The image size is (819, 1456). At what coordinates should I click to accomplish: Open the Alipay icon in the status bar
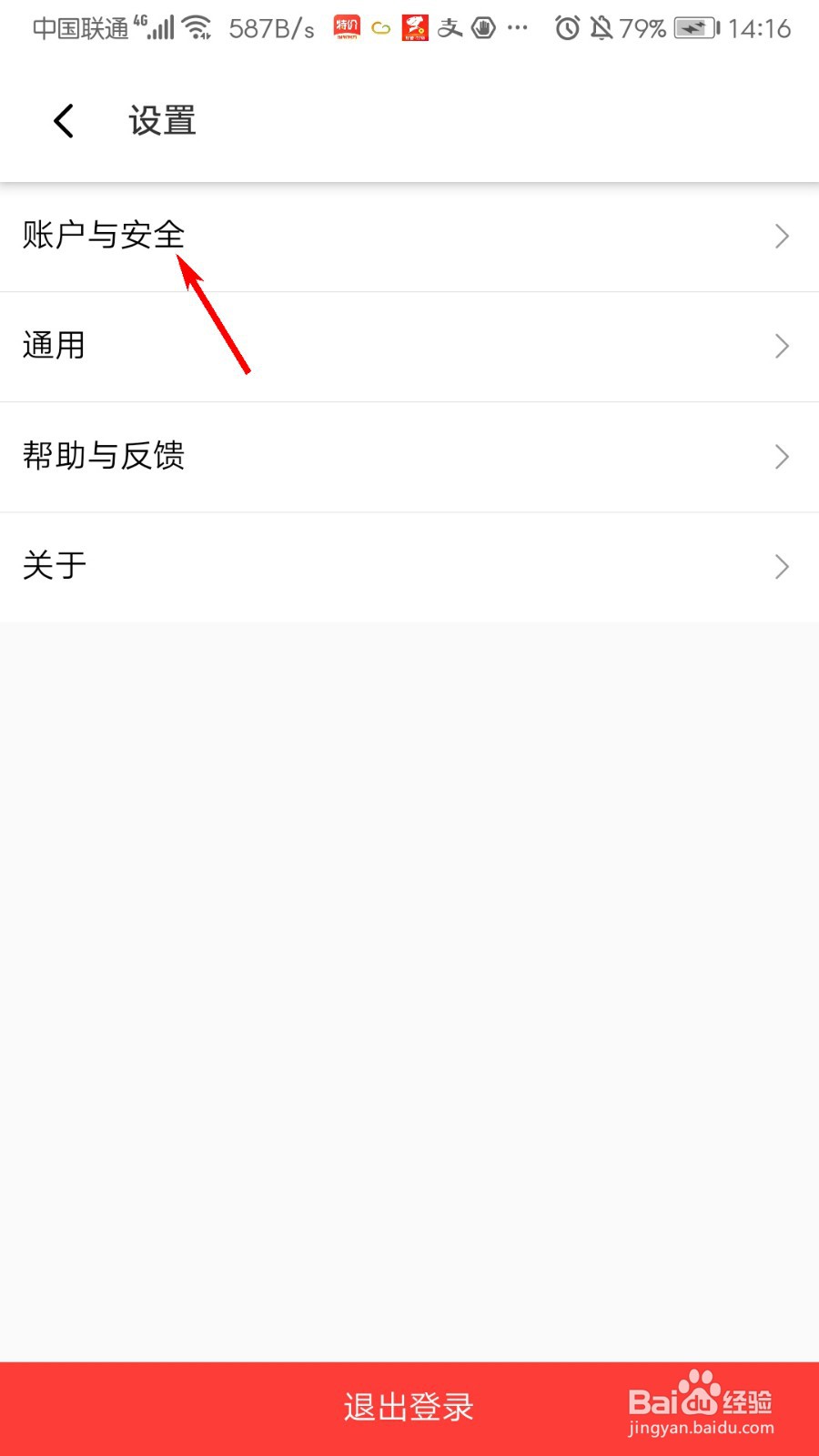[x=450, y=28]
